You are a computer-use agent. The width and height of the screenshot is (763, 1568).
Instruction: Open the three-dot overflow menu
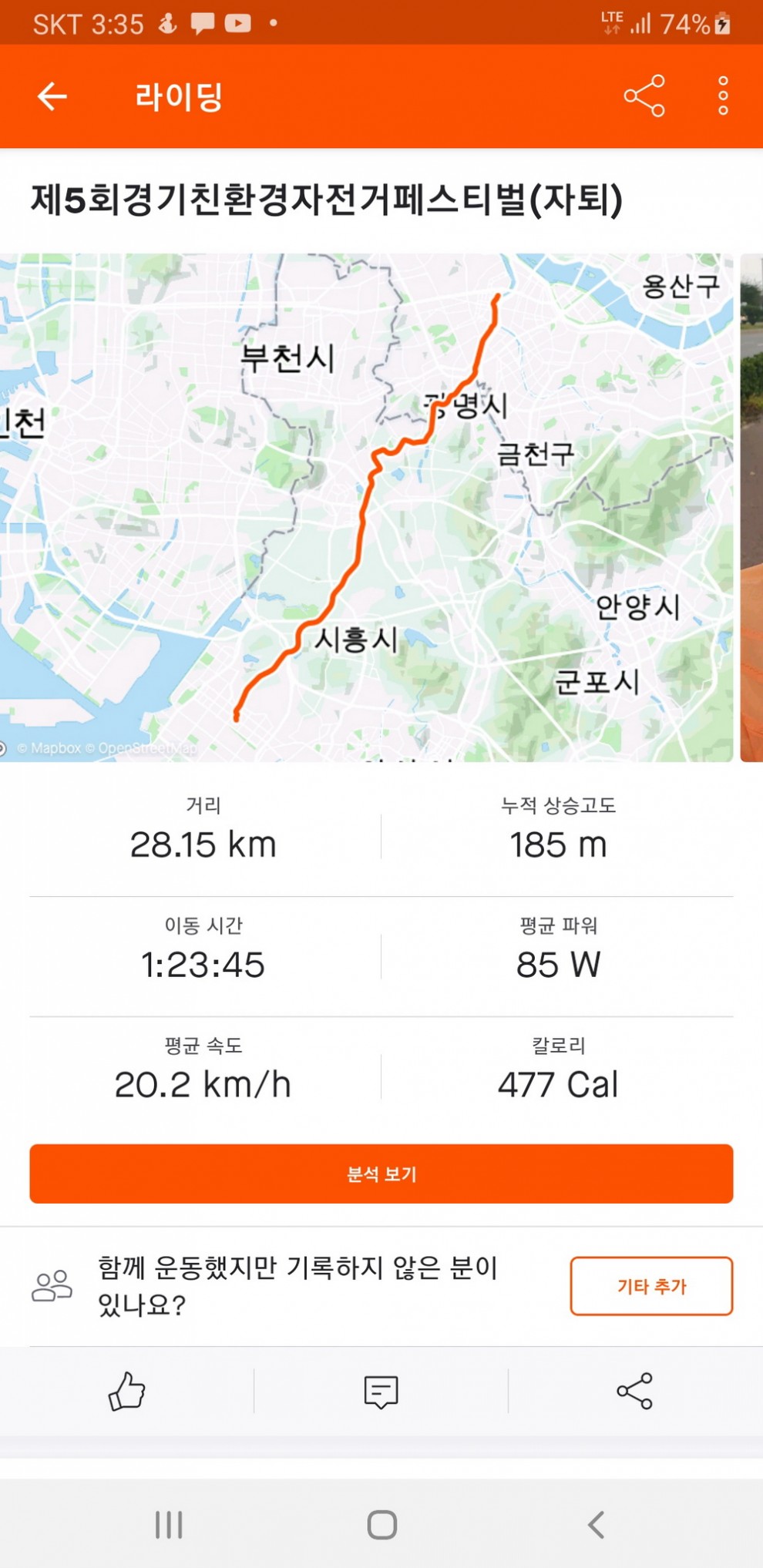pos(723,96)
